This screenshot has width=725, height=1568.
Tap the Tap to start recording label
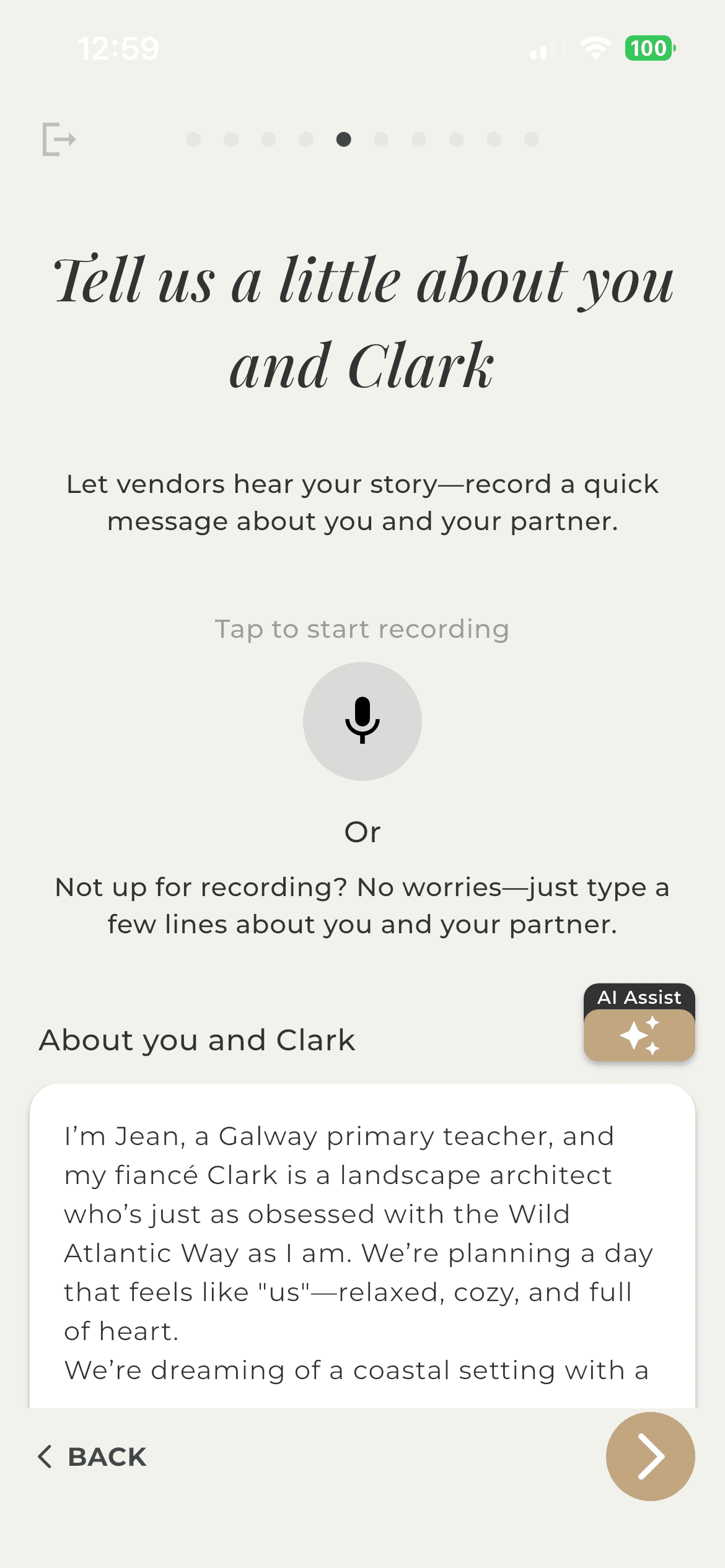pyautogui.click(x=362, y=629)
